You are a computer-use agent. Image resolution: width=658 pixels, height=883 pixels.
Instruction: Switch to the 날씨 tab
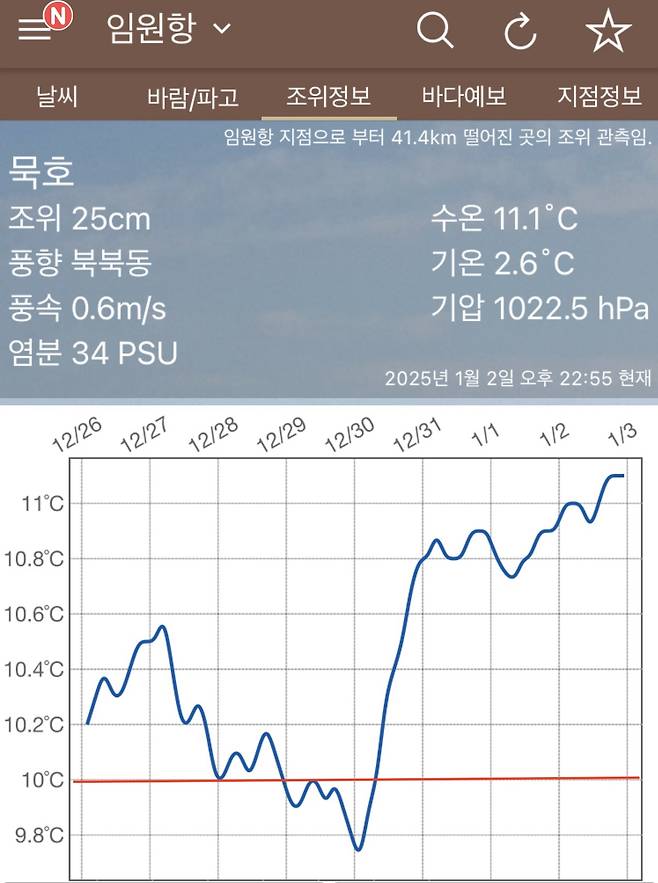[x=57, y=97]
